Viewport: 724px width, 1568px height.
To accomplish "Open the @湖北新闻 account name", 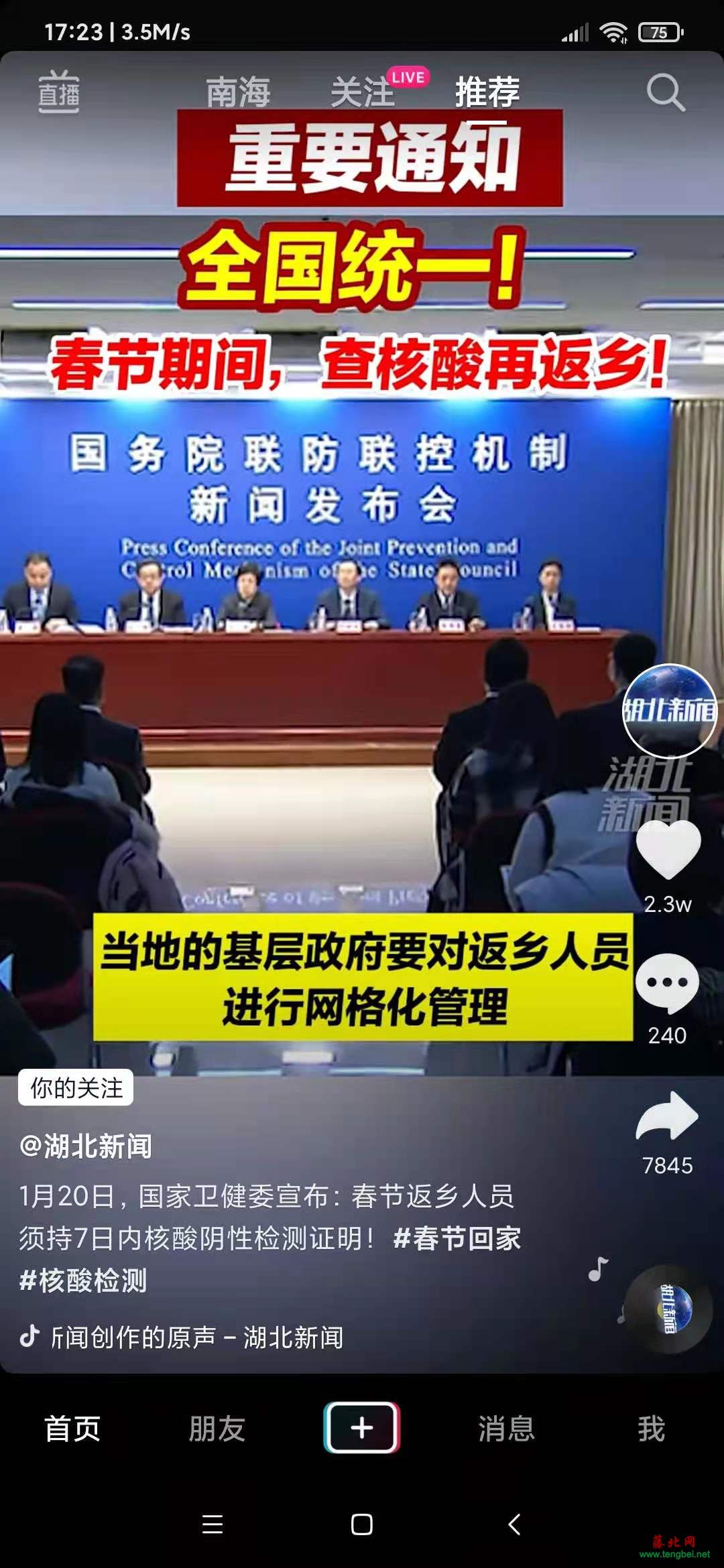I will [86, 1147].
